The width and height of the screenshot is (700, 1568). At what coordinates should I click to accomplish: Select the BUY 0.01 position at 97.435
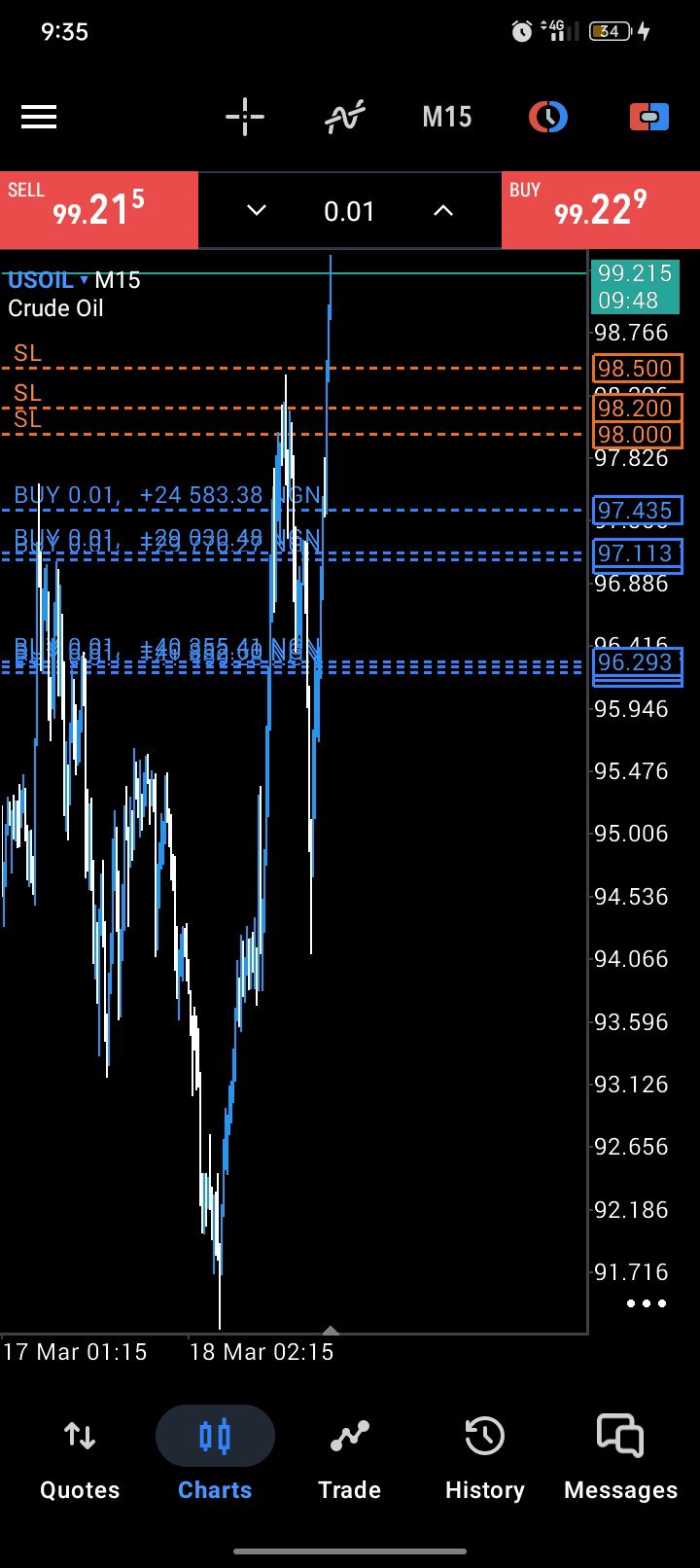pos(165,496)
